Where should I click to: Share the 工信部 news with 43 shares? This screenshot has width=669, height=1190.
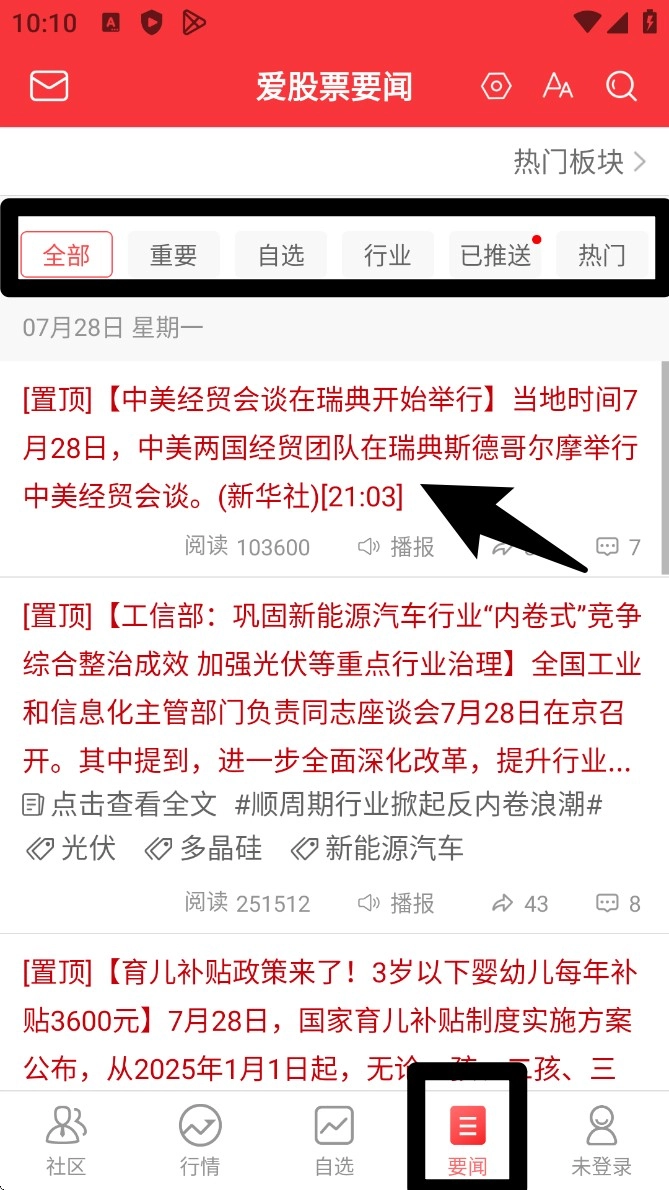(520, 903)
